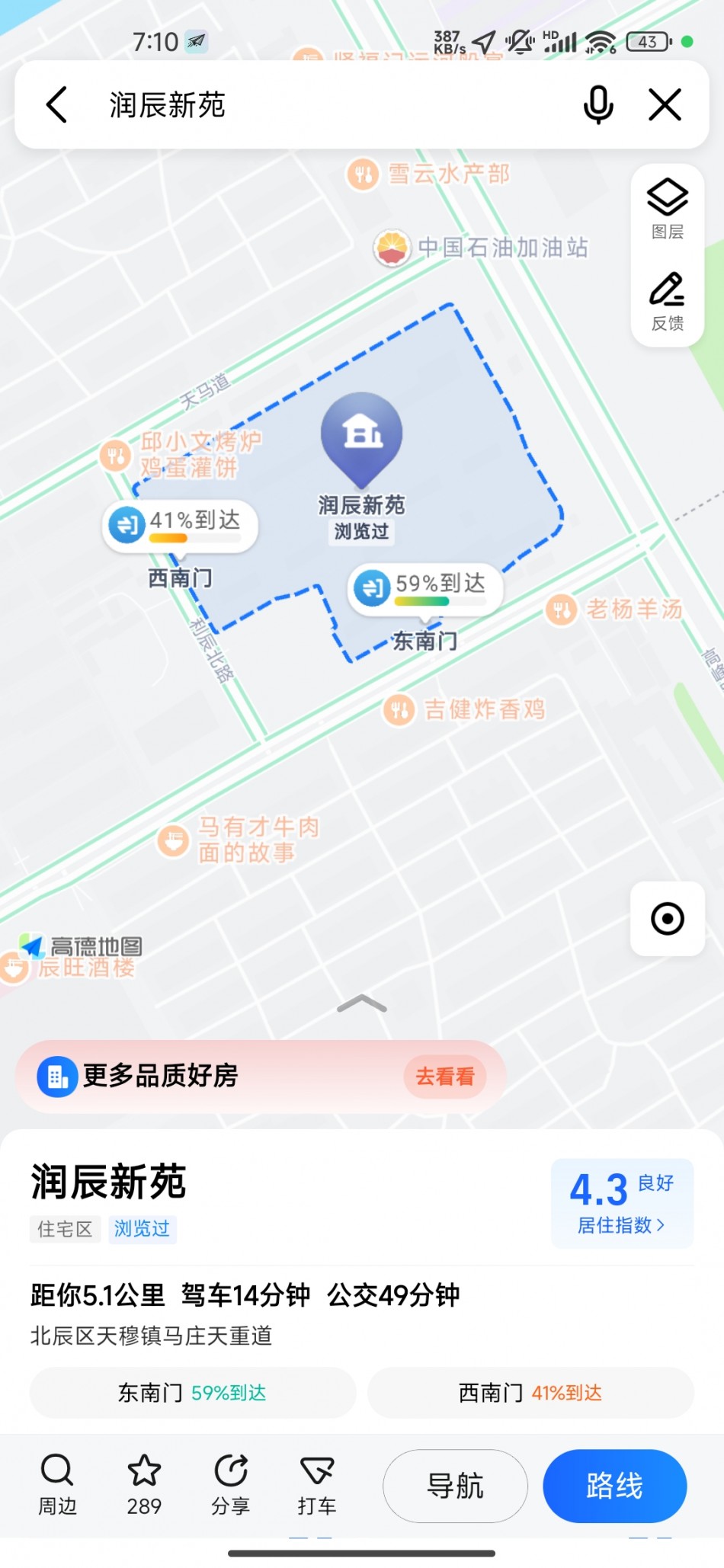The width and height of the screenshot is (724, 1568).
Task: Tap the 东南门 59%到达 map marker
Action: [425, 587]
